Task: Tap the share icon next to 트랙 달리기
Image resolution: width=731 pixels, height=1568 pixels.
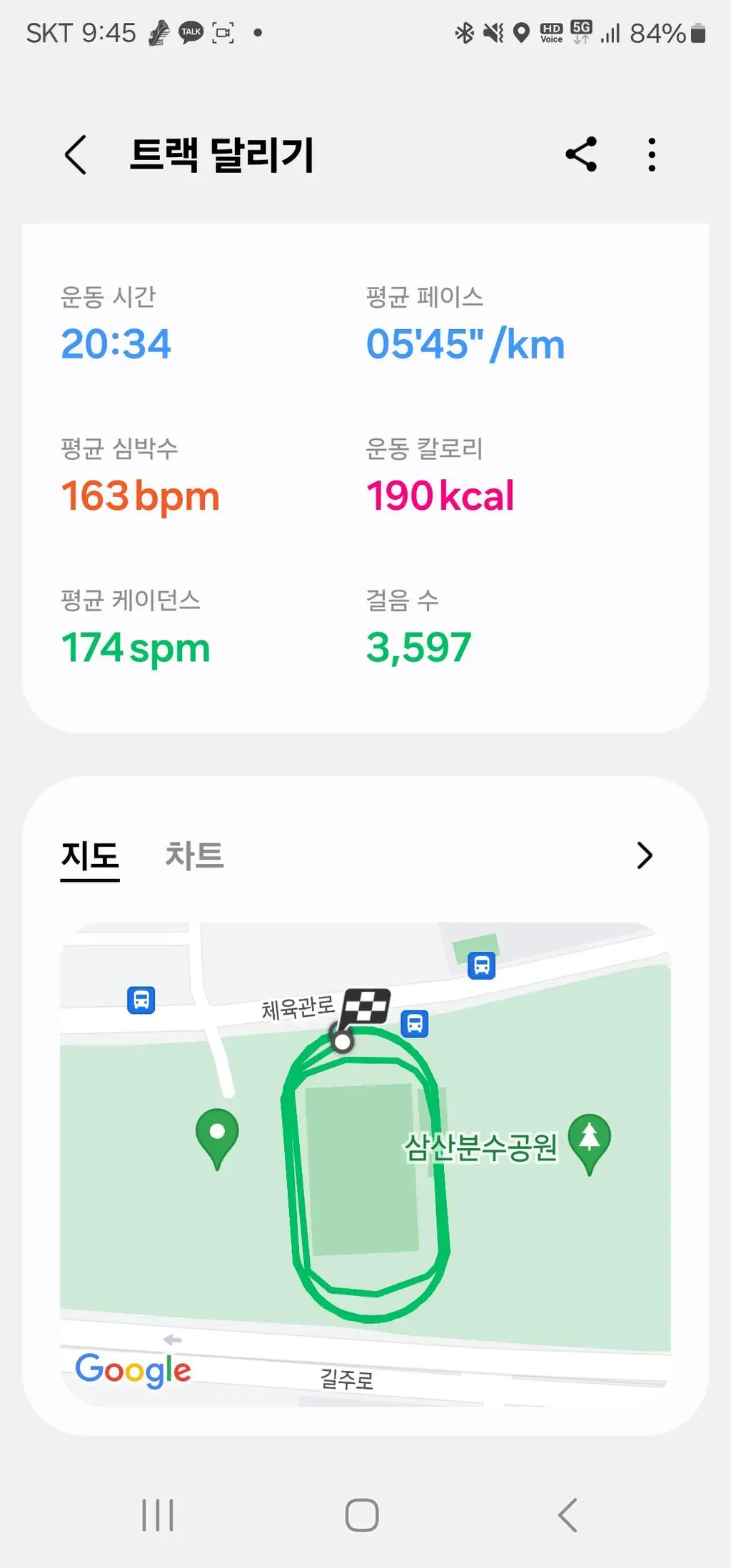Action: pyautogui.click(x=580, y=154)
